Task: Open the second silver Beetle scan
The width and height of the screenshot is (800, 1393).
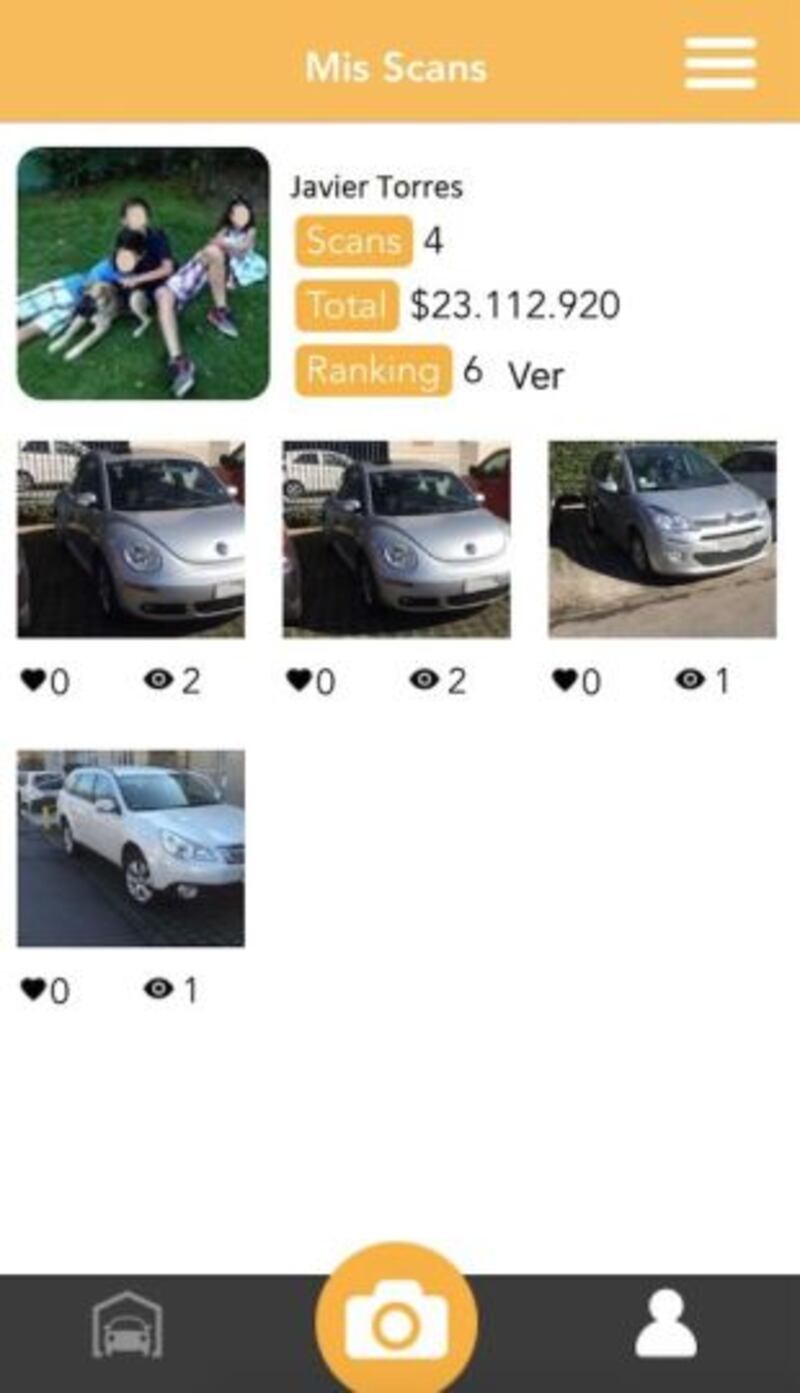Action: click(396, 539)
